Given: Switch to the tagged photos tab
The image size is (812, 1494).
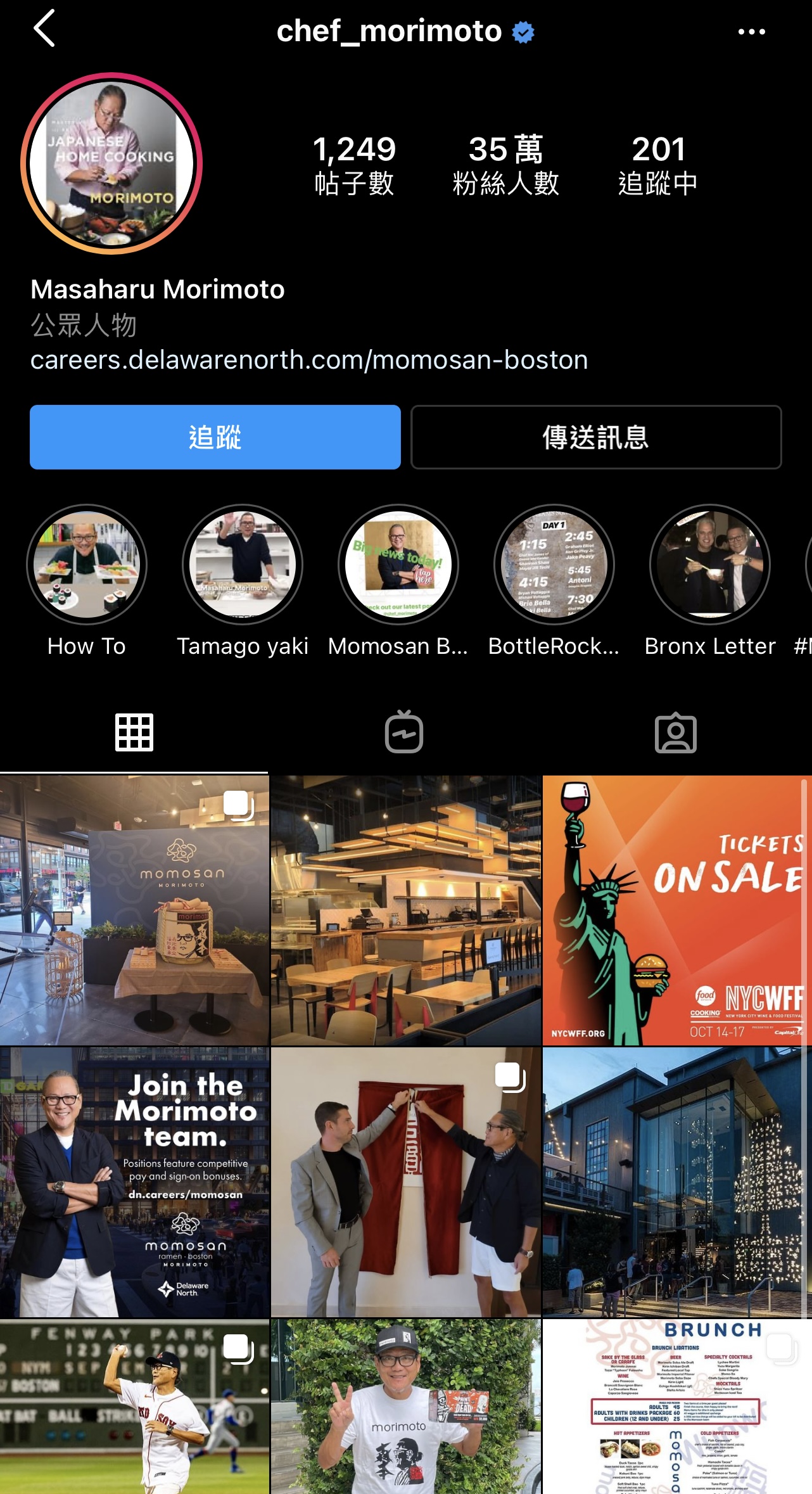Looking at the screenshot, I should point(675,732).
